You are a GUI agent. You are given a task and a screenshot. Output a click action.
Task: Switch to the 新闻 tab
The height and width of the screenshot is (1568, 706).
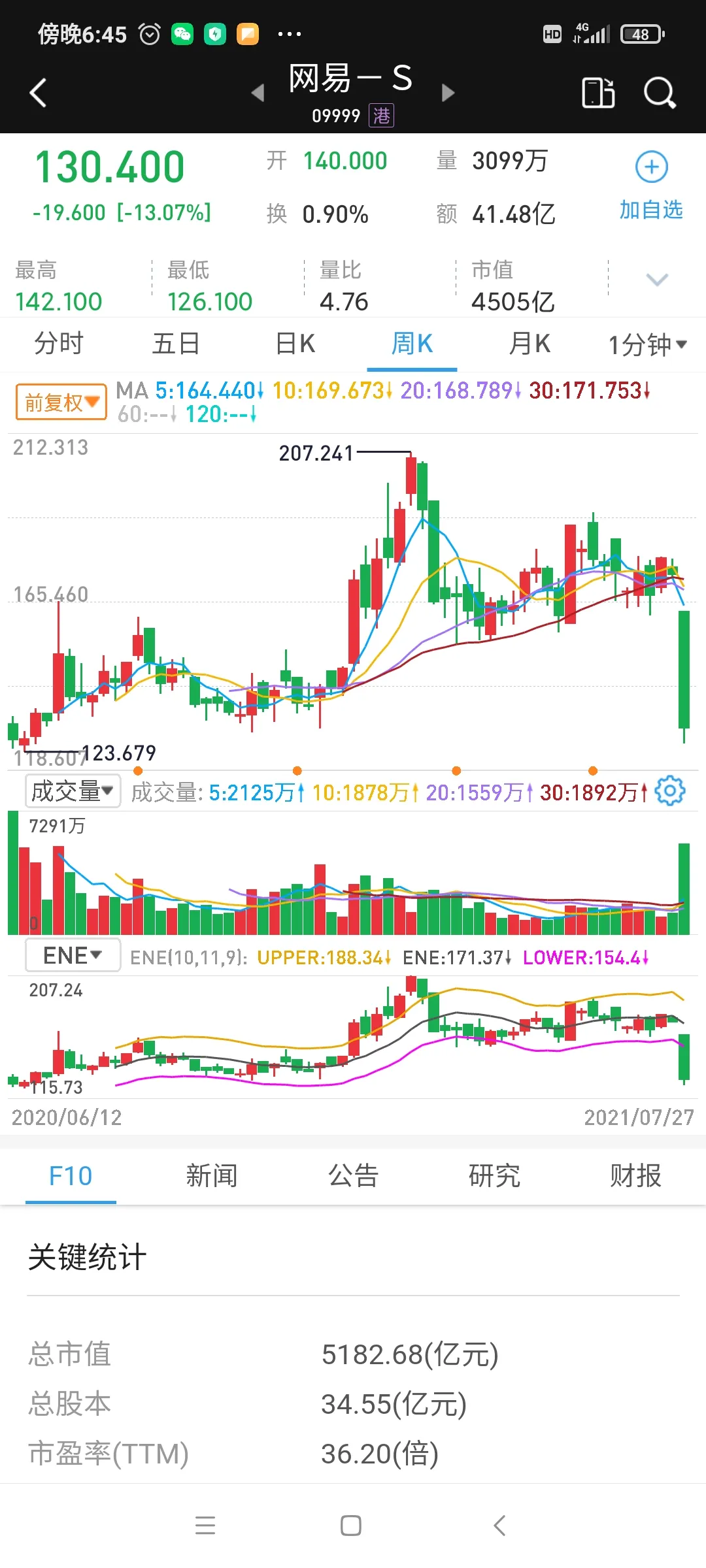212,1176
